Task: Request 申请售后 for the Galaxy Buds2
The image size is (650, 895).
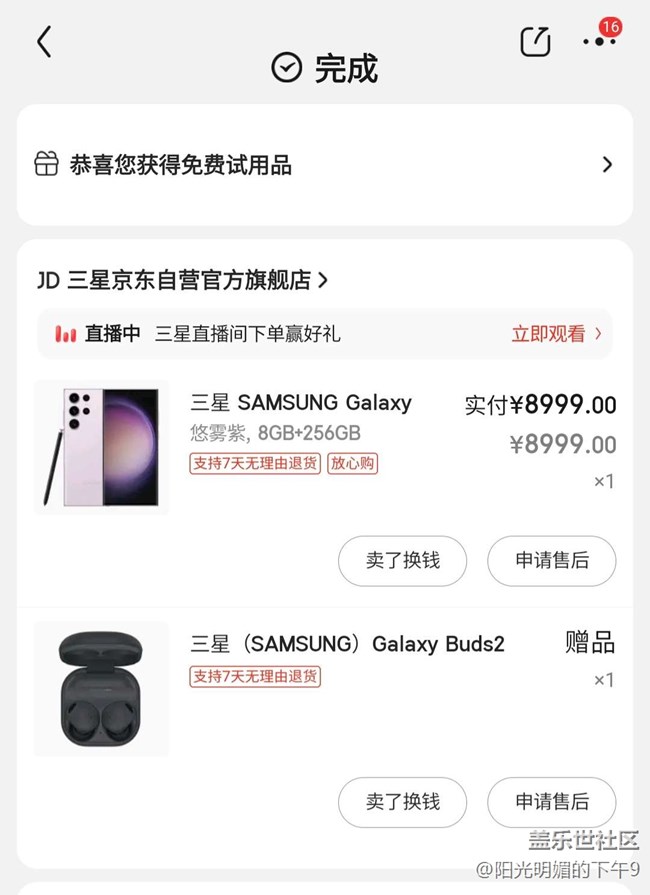Action: point(552,802)
